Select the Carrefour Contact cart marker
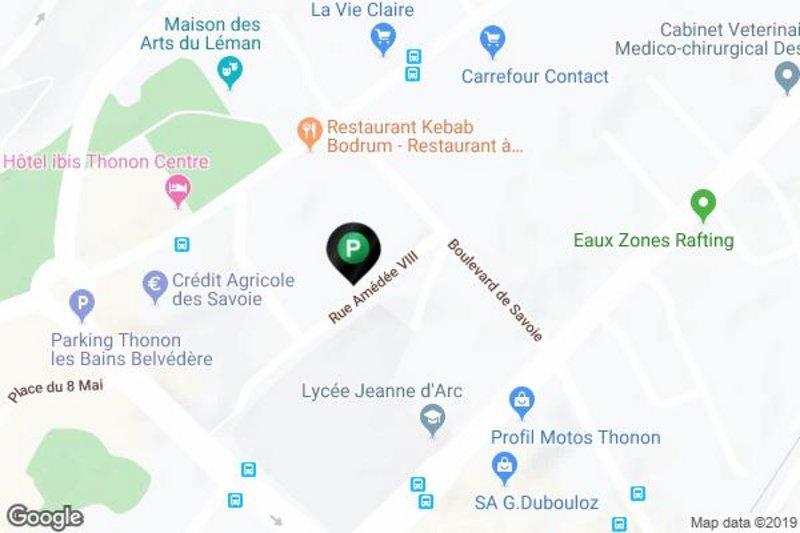 tap(491, 41)
